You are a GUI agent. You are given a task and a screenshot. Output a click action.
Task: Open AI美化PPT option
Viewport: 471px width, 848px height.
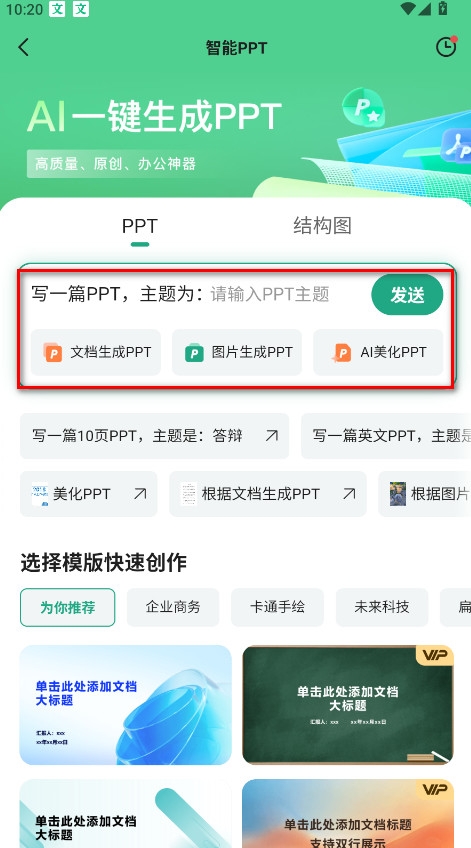tap(378, 352)
